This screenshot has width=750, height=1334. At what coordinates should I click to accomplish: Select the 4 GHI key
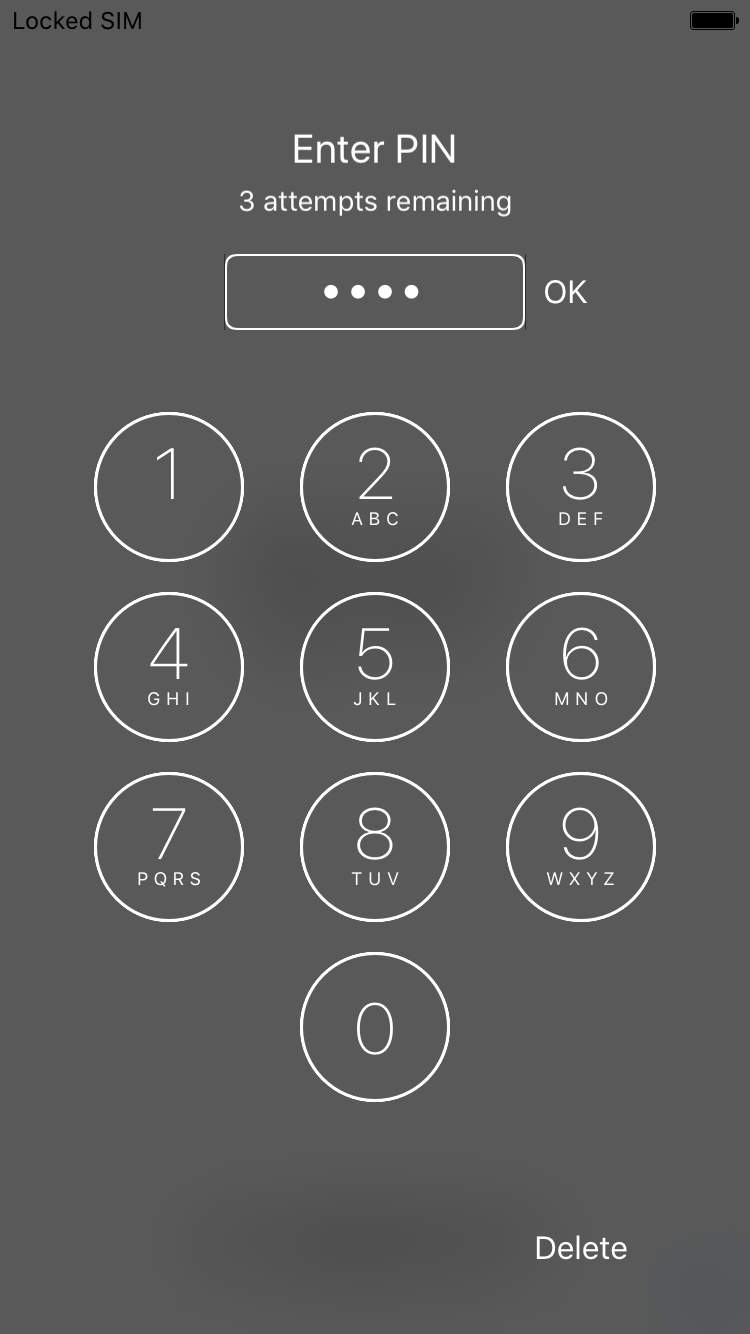(x=169, y=667)
